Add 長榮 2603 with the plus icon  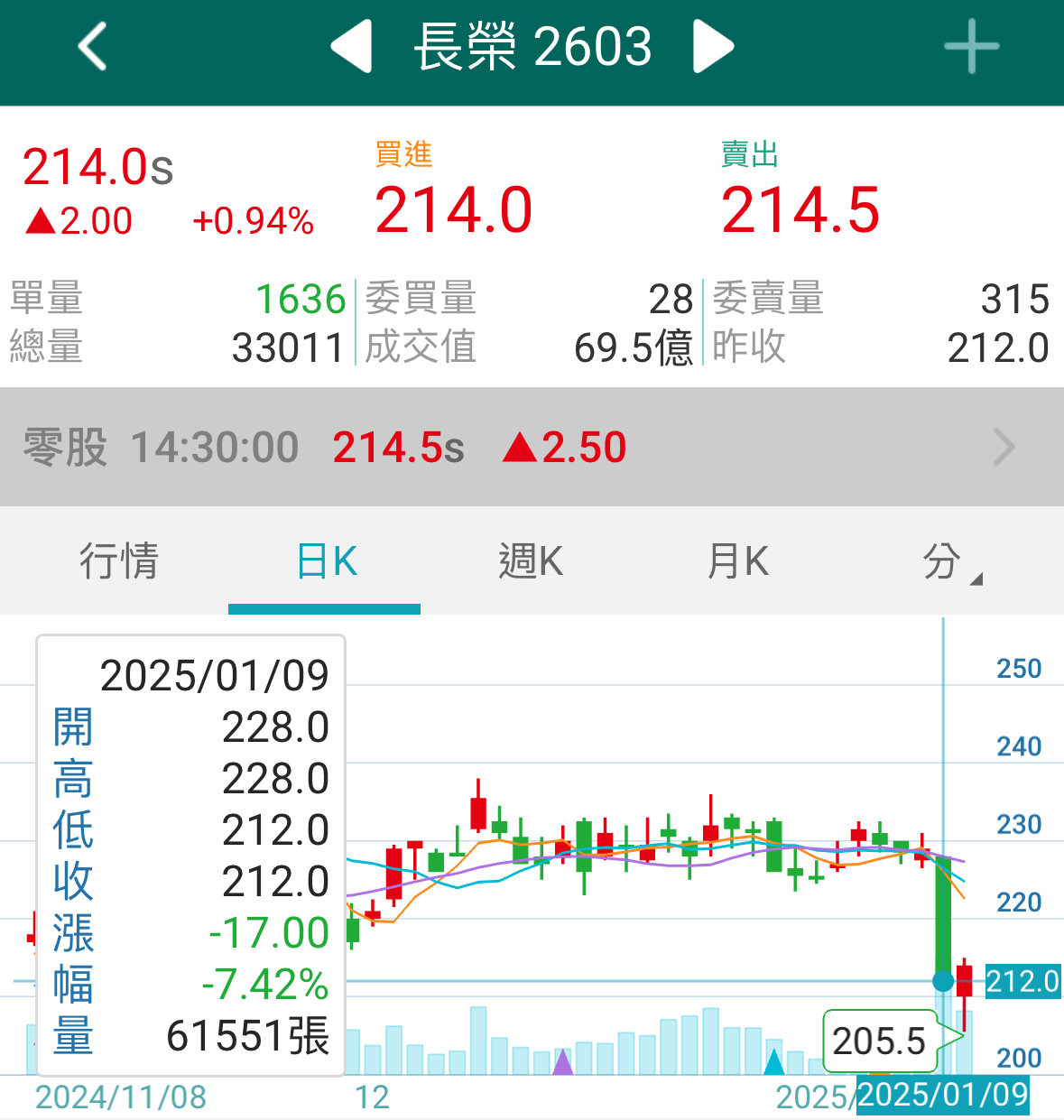click(x=971, y=47)
